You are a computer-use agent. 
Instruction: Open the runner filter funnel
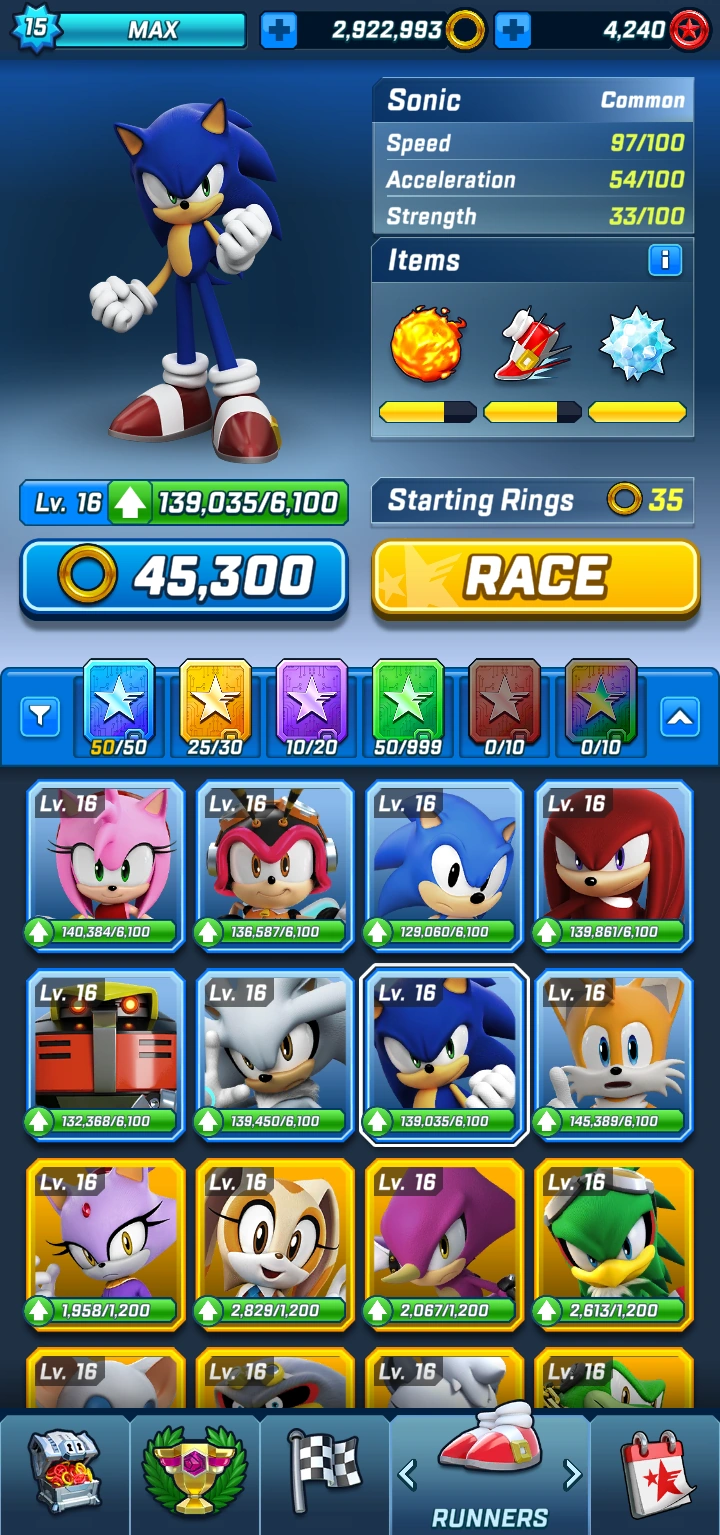(41, 716)
